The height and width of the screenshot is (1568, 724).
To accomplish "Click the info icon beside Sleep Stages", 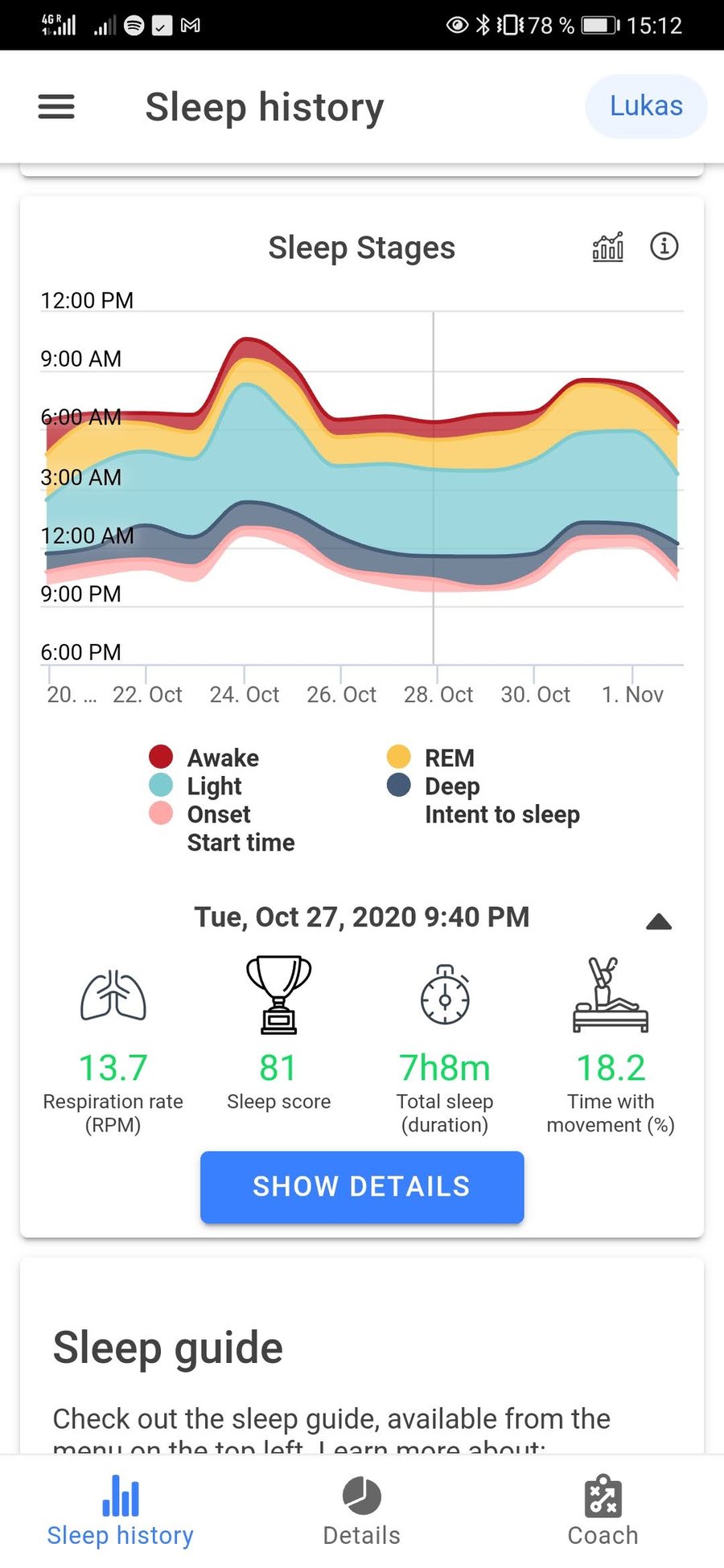I will pyautogui.click(x=664, y=247).
